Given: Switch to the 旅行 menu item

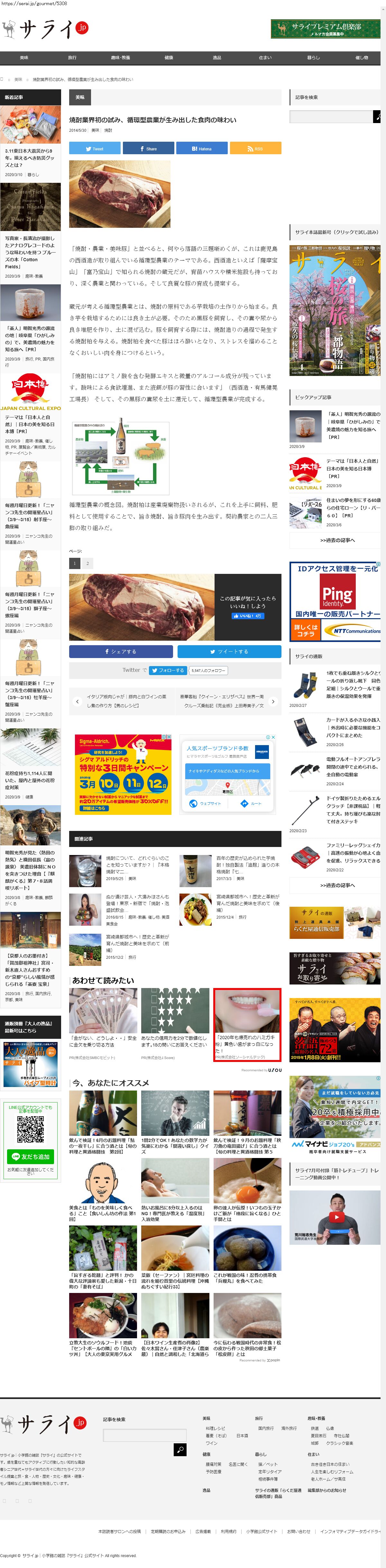Looking at the screenshot, I should [x=72, y=58].
